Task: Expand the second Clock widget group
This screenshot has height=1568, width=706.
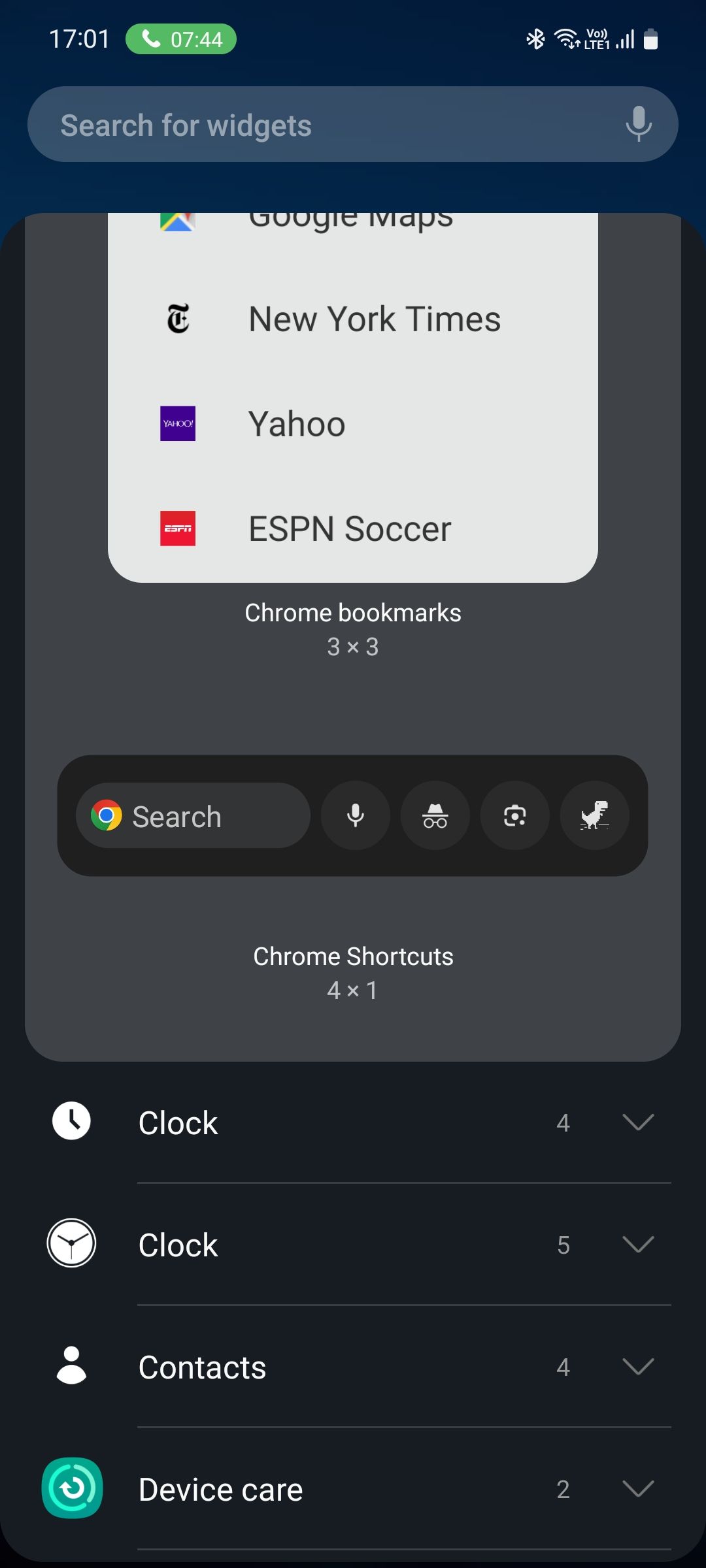Action: pyautogui.click(x=639, y=1244)
